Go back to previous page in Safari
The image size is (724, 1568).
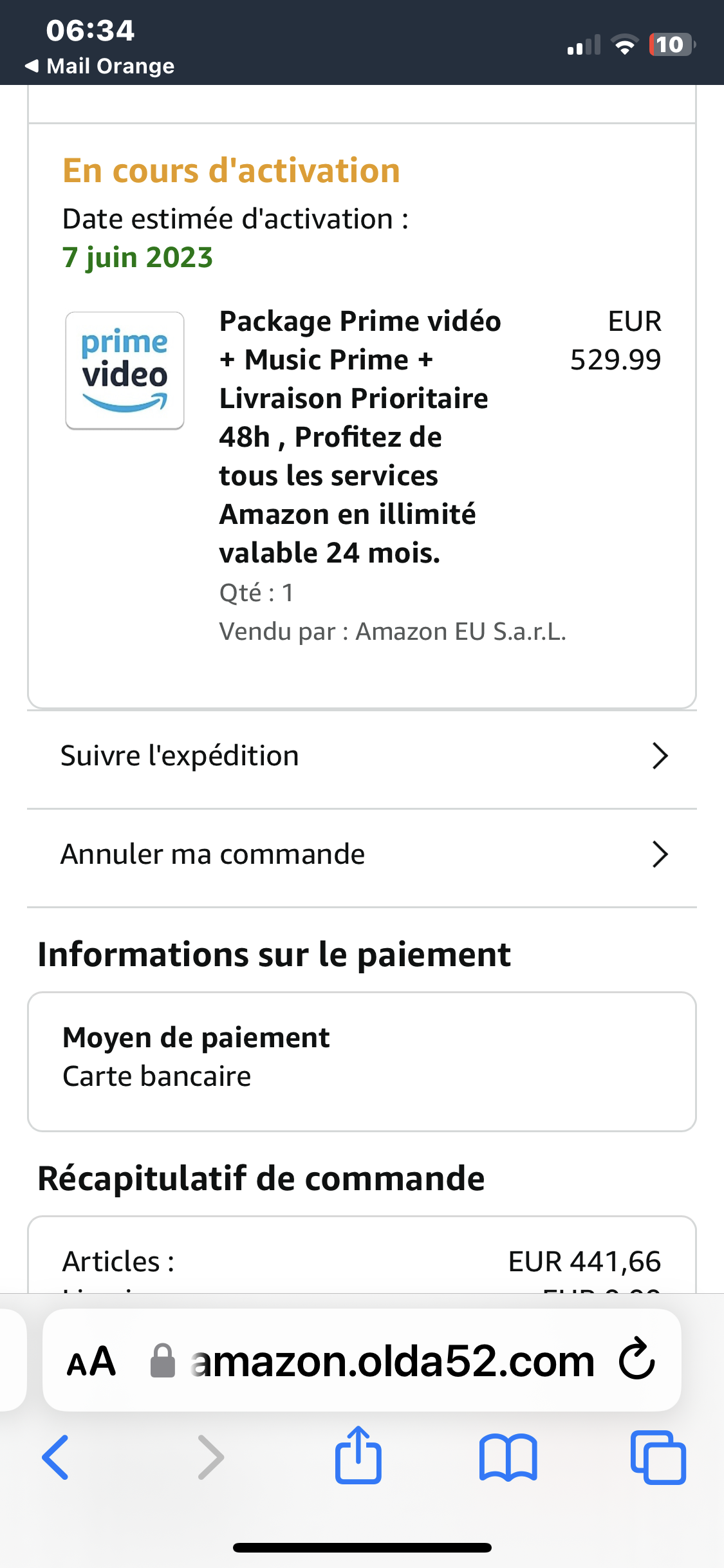55,1457
